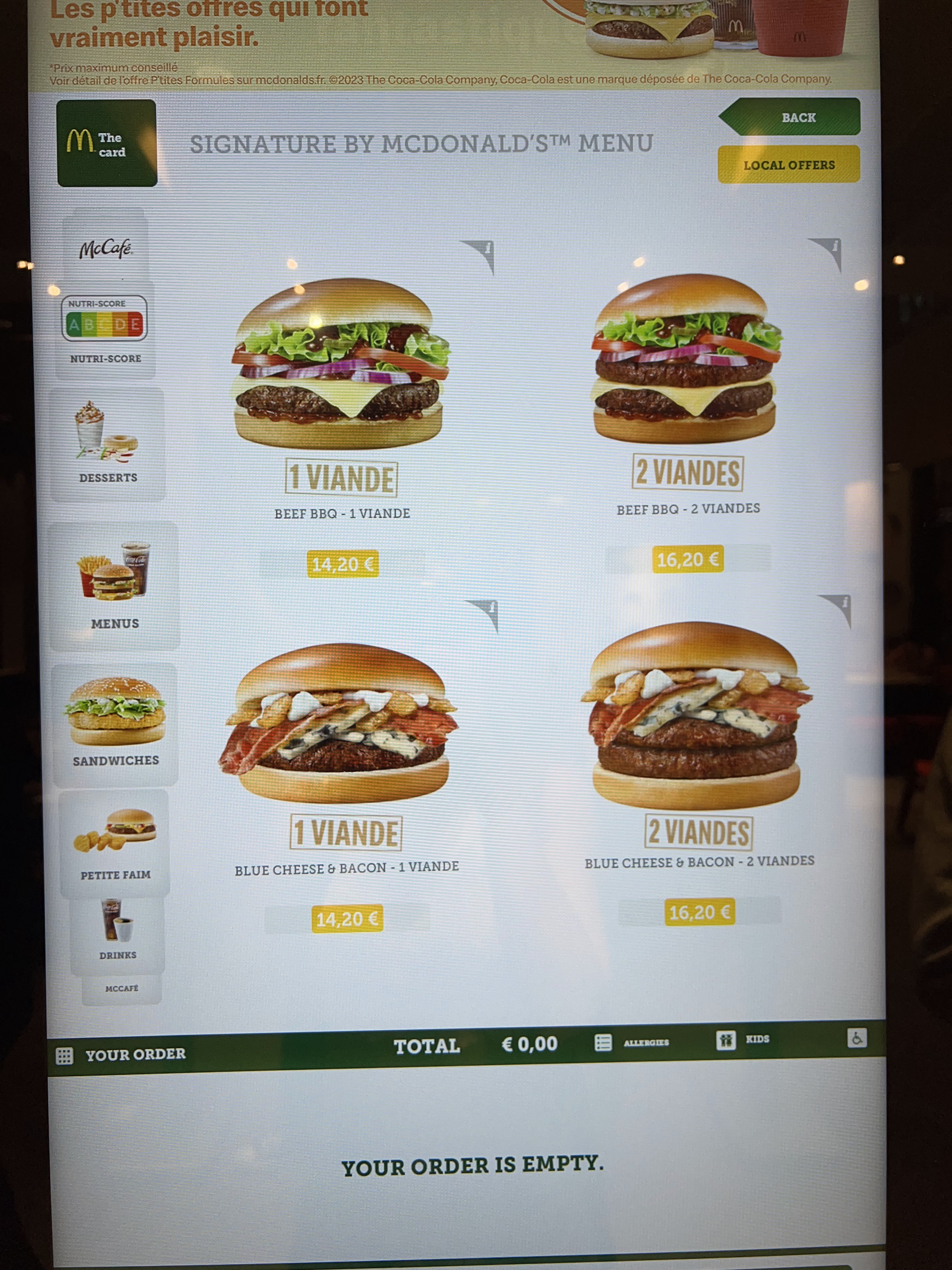Open the Allergies list
Image resolution: width=952 pixels, height=1270 pixels.
[632, 1042]
